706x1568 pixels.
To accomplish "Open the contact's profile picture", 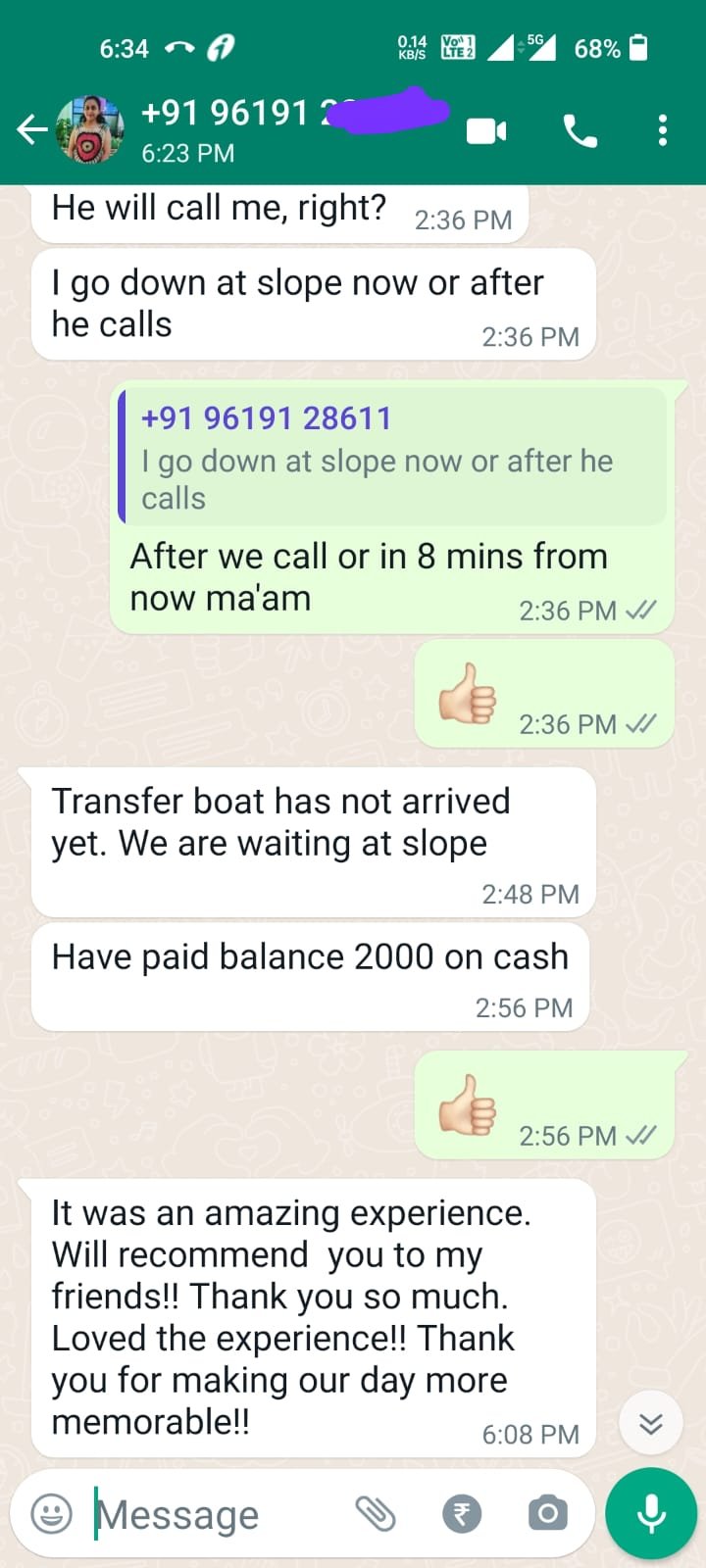I will 90,129.
